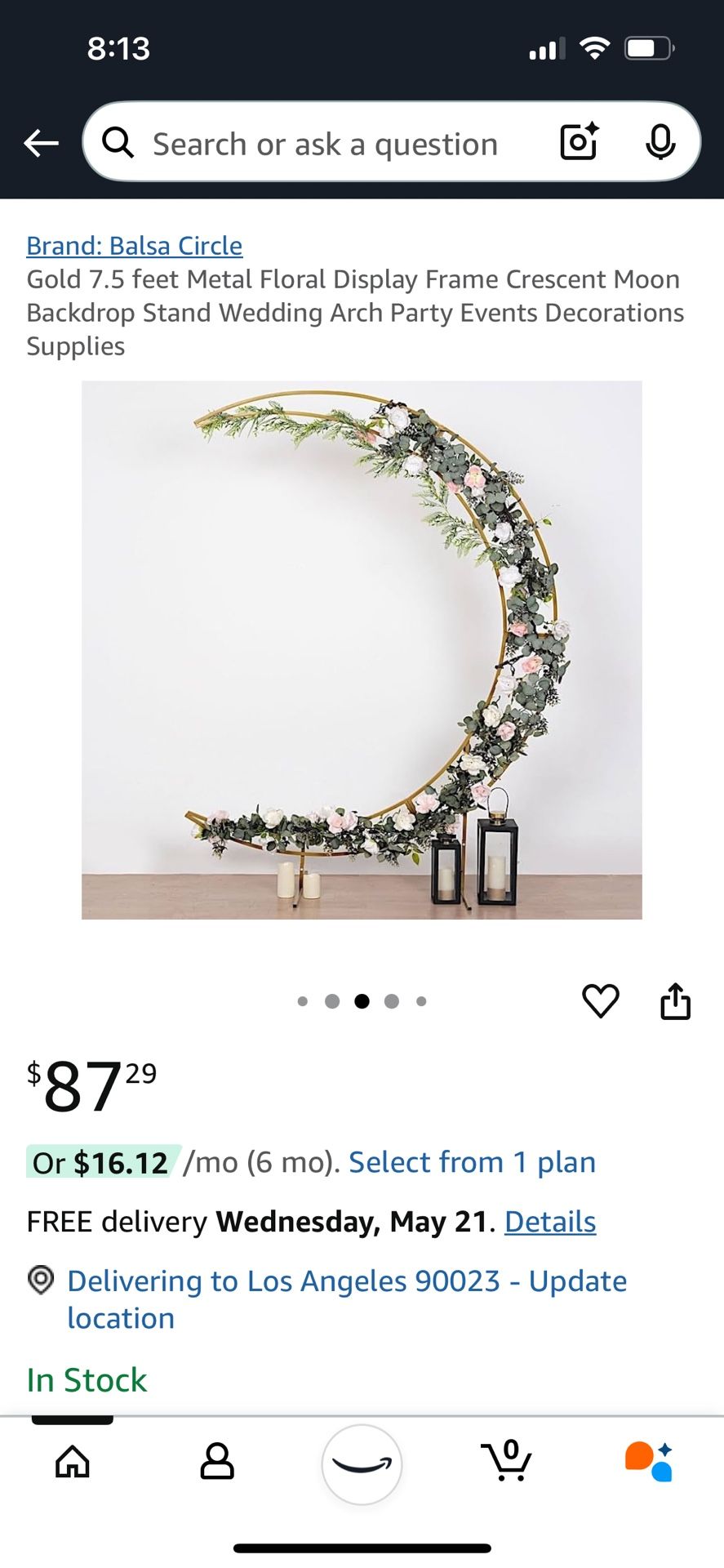724x1568 pixels.
Task: Expand delivery Details
Action: point(550,1221)
